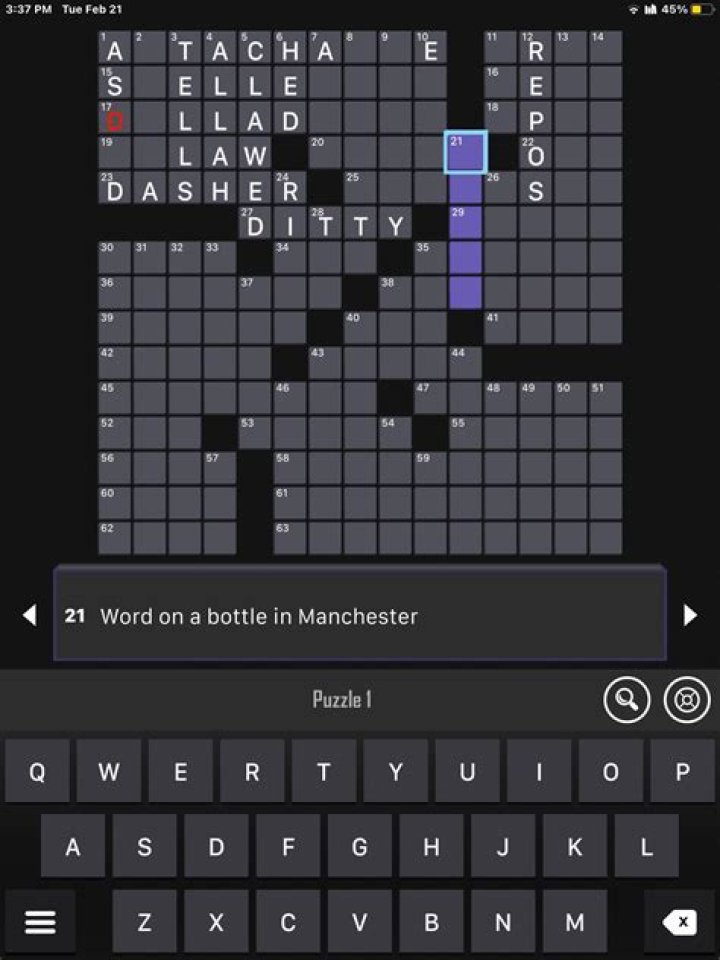Go to the next clue arrow
Image resolution: width=720 pixels, height=960 pixels.
point(690,616)
